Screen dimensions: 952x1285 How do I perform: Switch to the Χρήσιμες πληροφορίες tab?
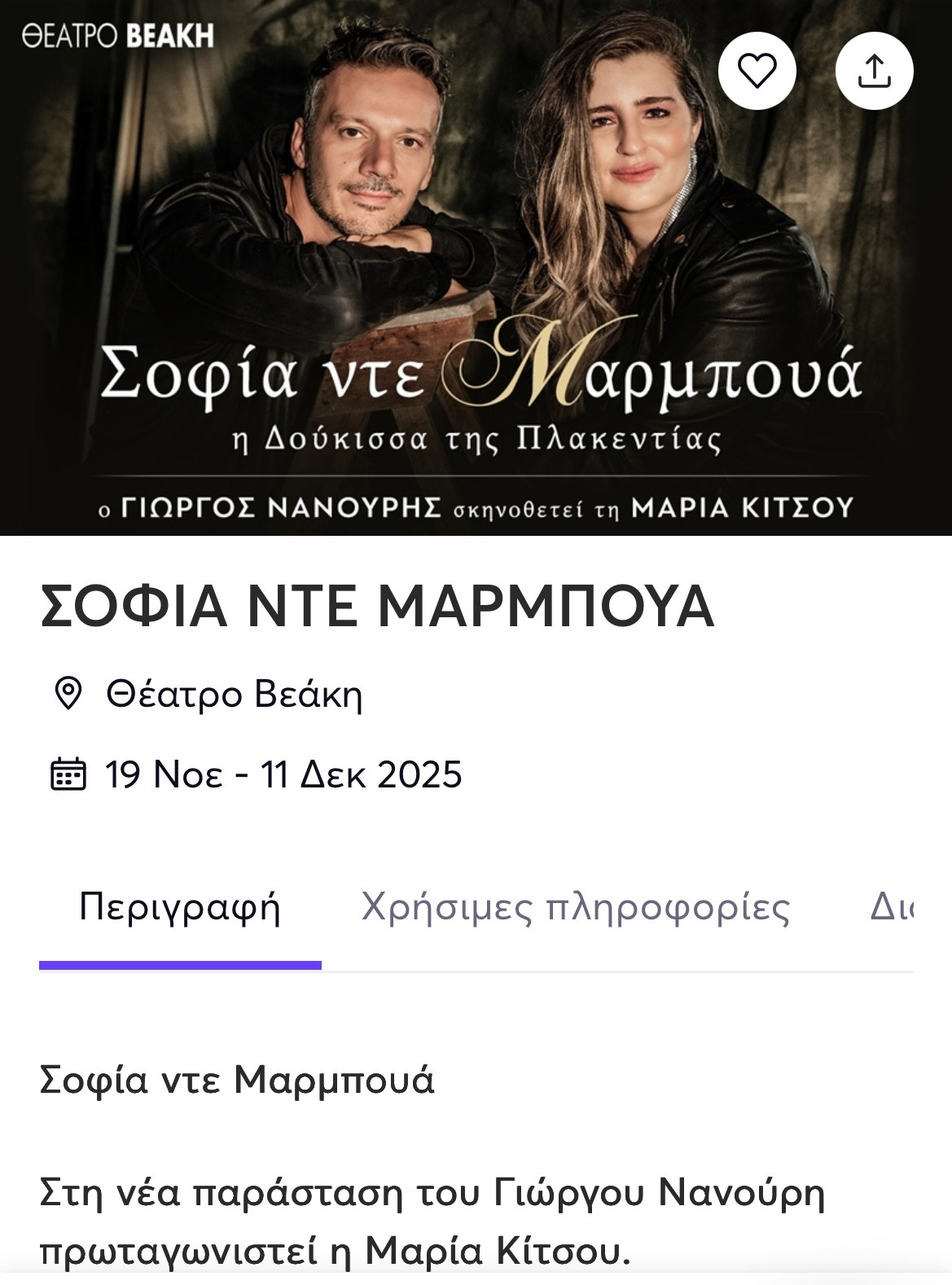[x=575, y=907]
